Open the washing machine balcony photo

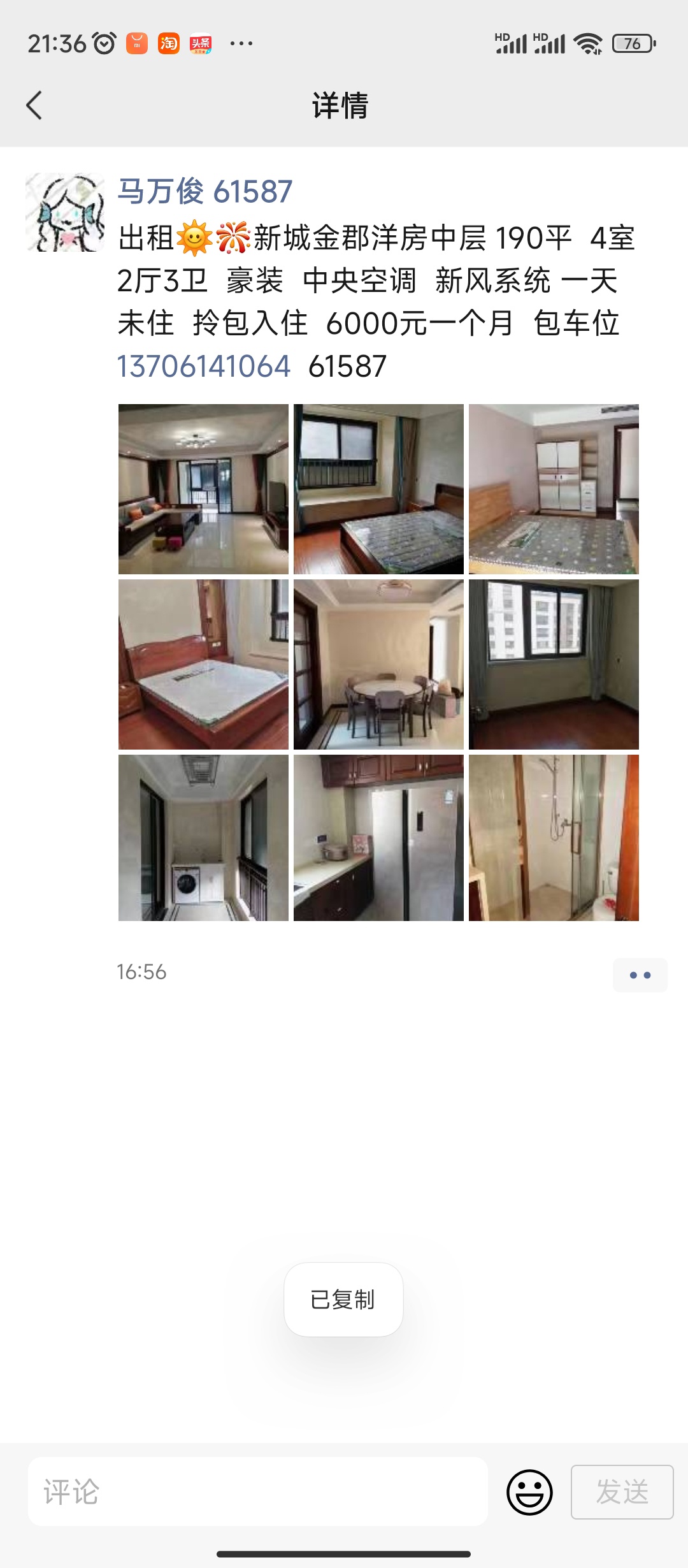pos(203,838)
